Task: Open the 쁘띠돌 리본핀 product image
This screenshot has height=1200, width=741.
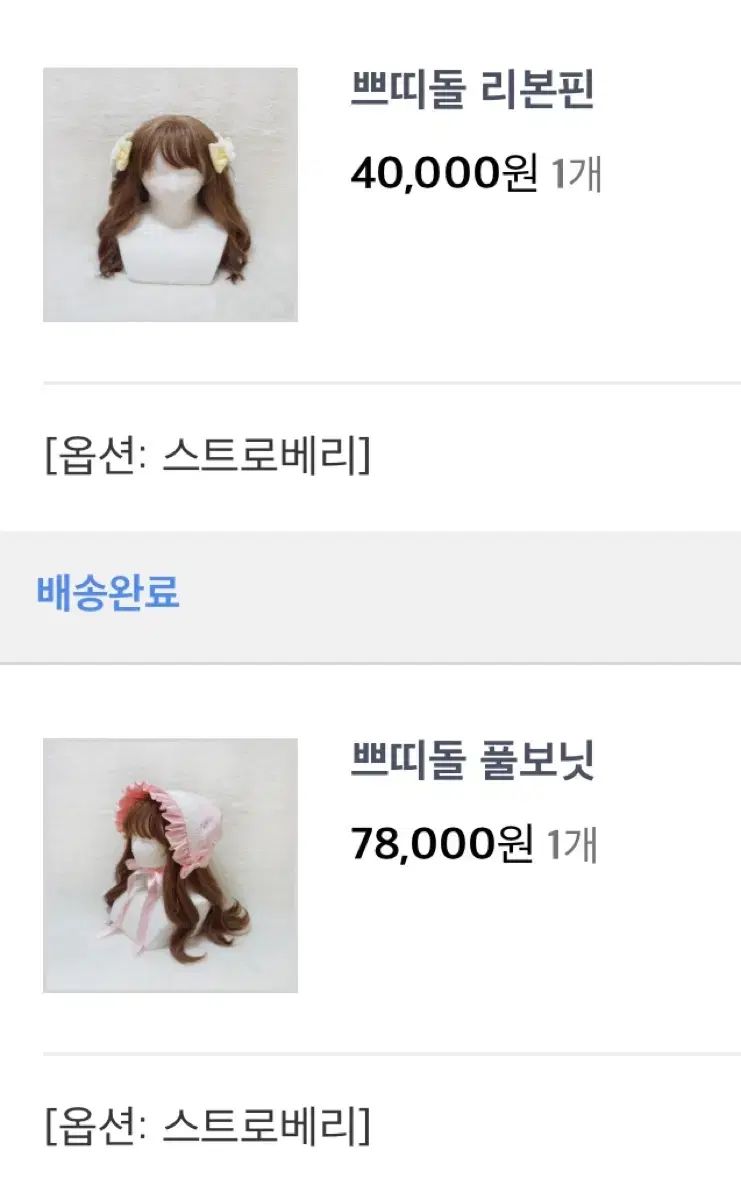Action: 170,195
